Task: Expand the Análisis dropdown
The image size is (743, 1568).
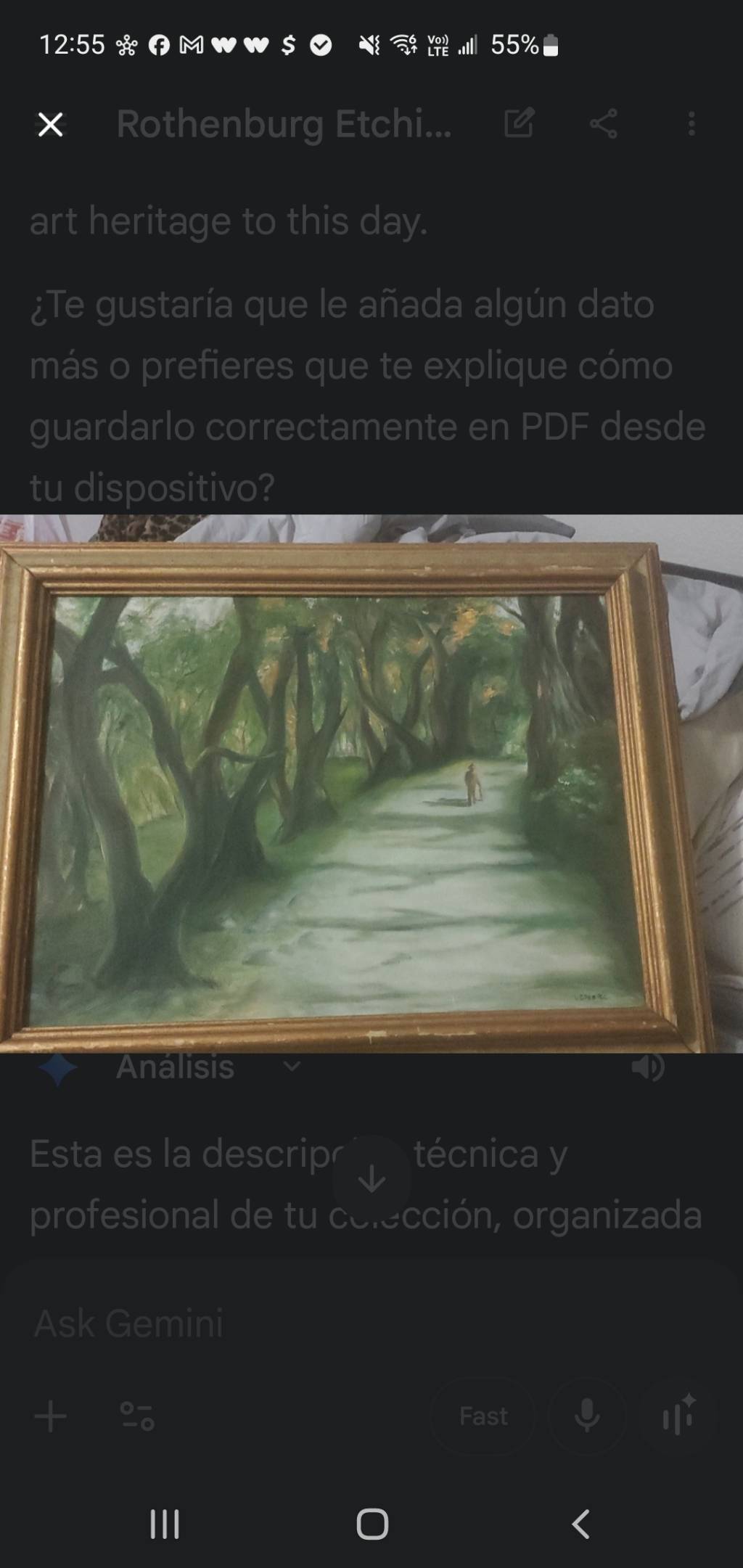Action: point(292,1067)
